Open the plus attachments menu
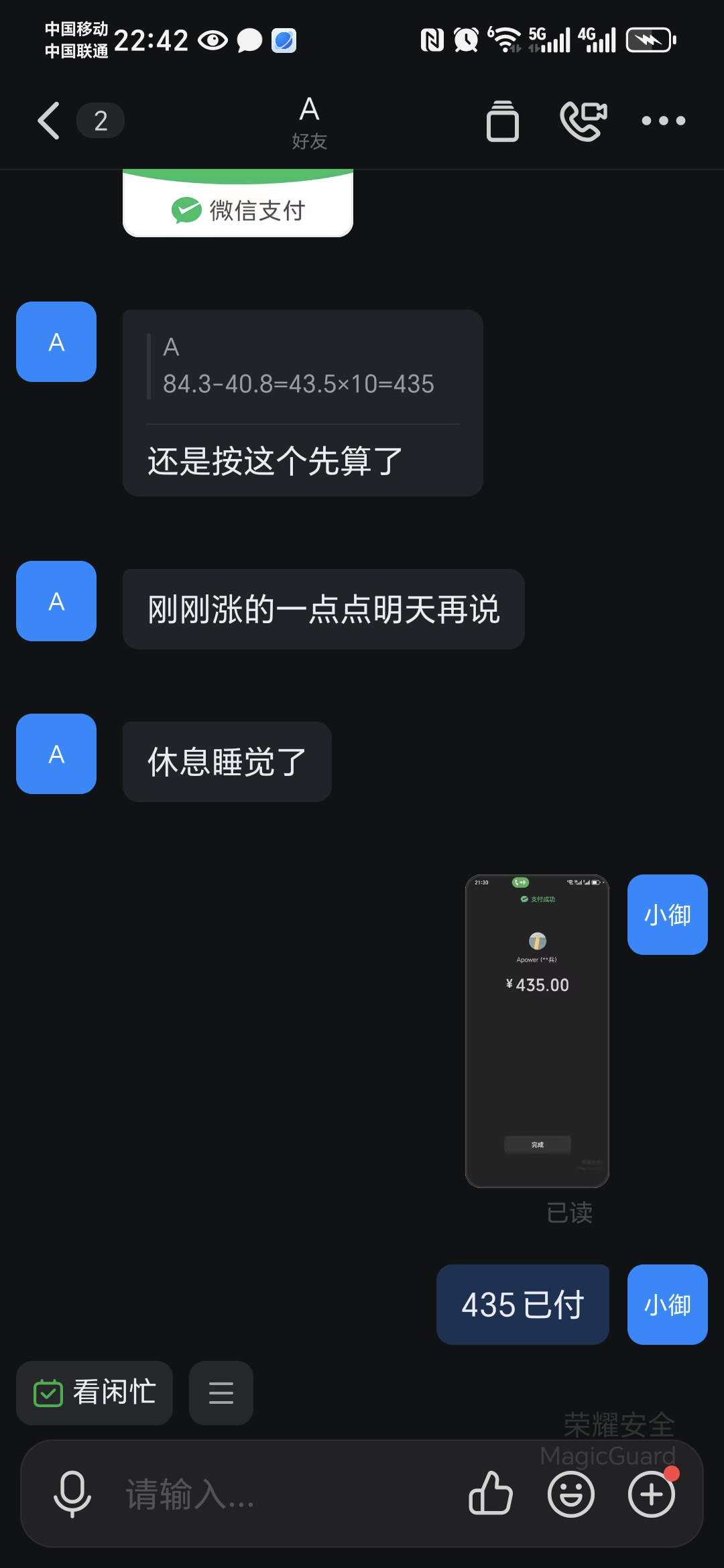Image resolution: width=724 pixels, height=1568 pixels. (651, 1494)
